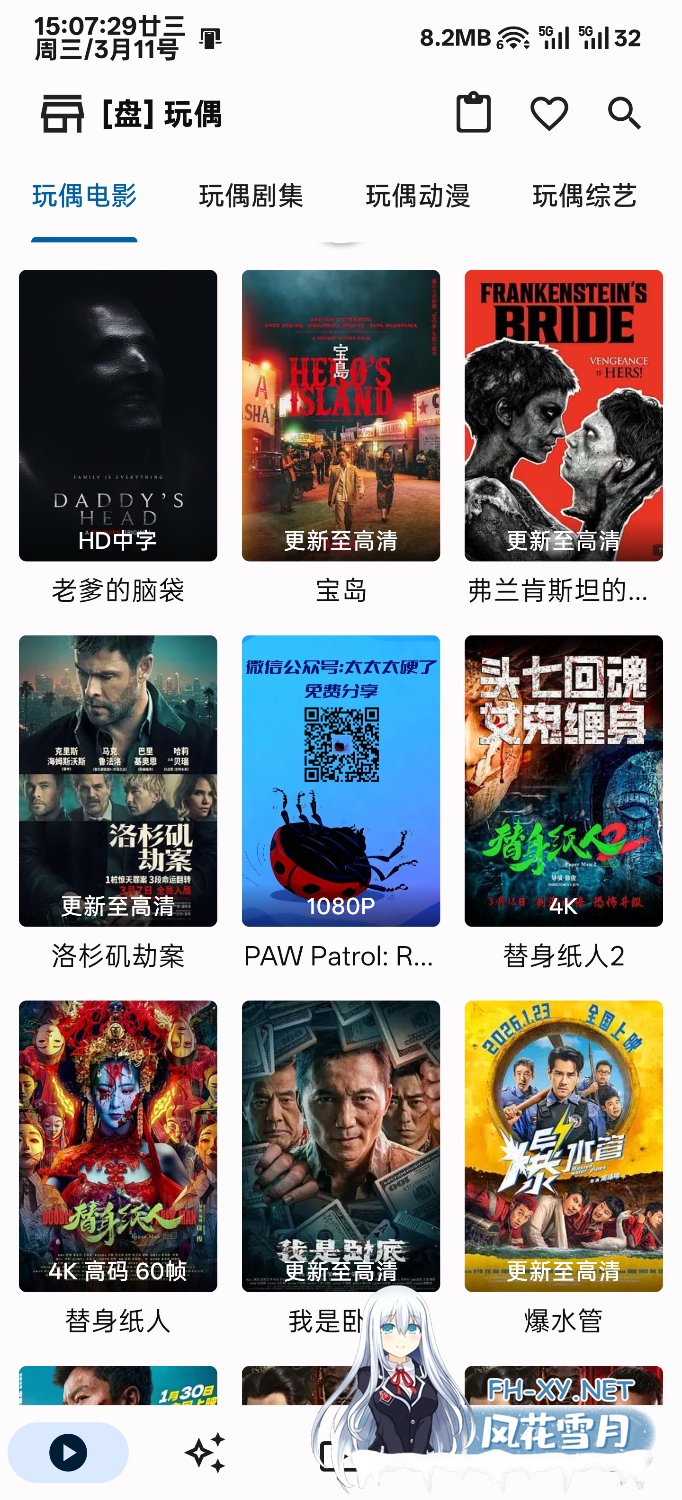682x1500 pixels.
Task: Select the 玩偶电影 tab
Action: [84, 196]
